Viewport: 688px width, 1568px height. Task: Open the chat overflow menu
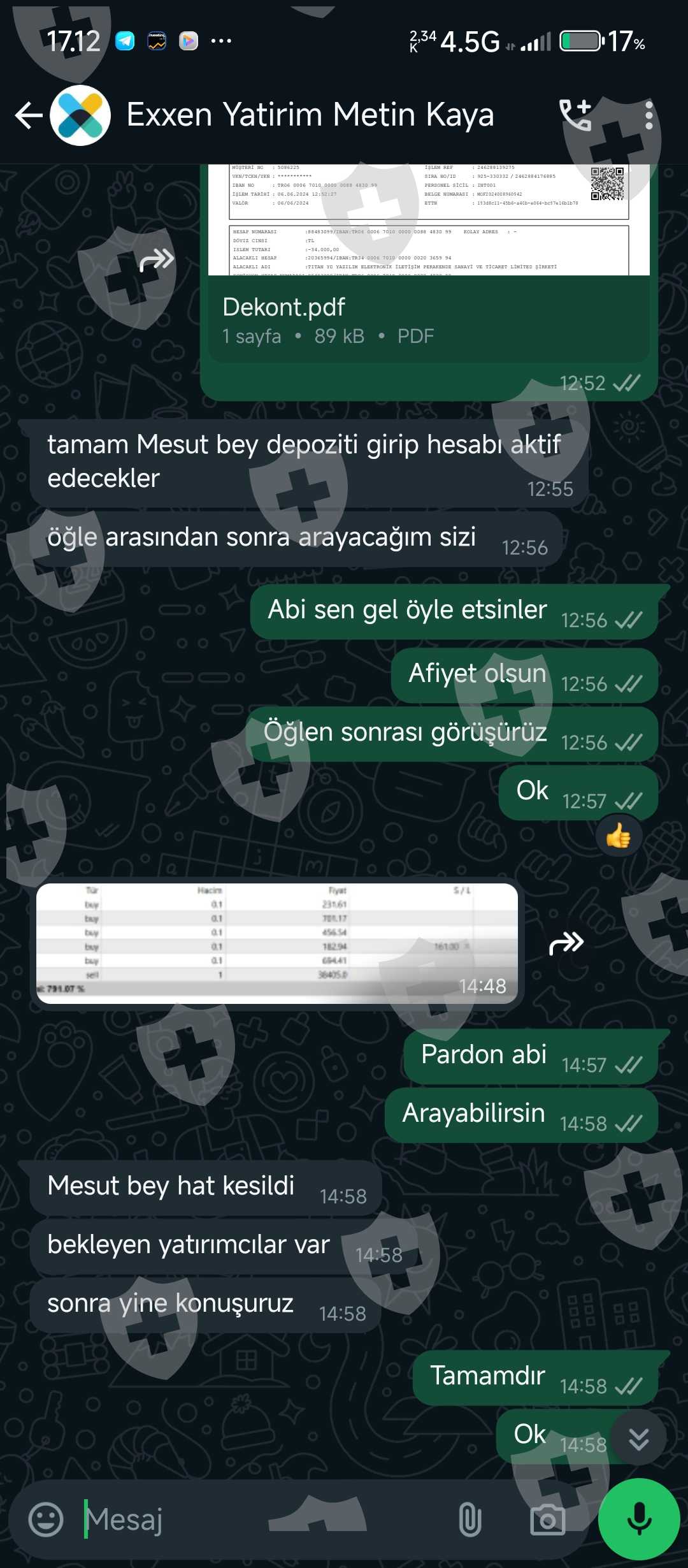tap(649, 115)
